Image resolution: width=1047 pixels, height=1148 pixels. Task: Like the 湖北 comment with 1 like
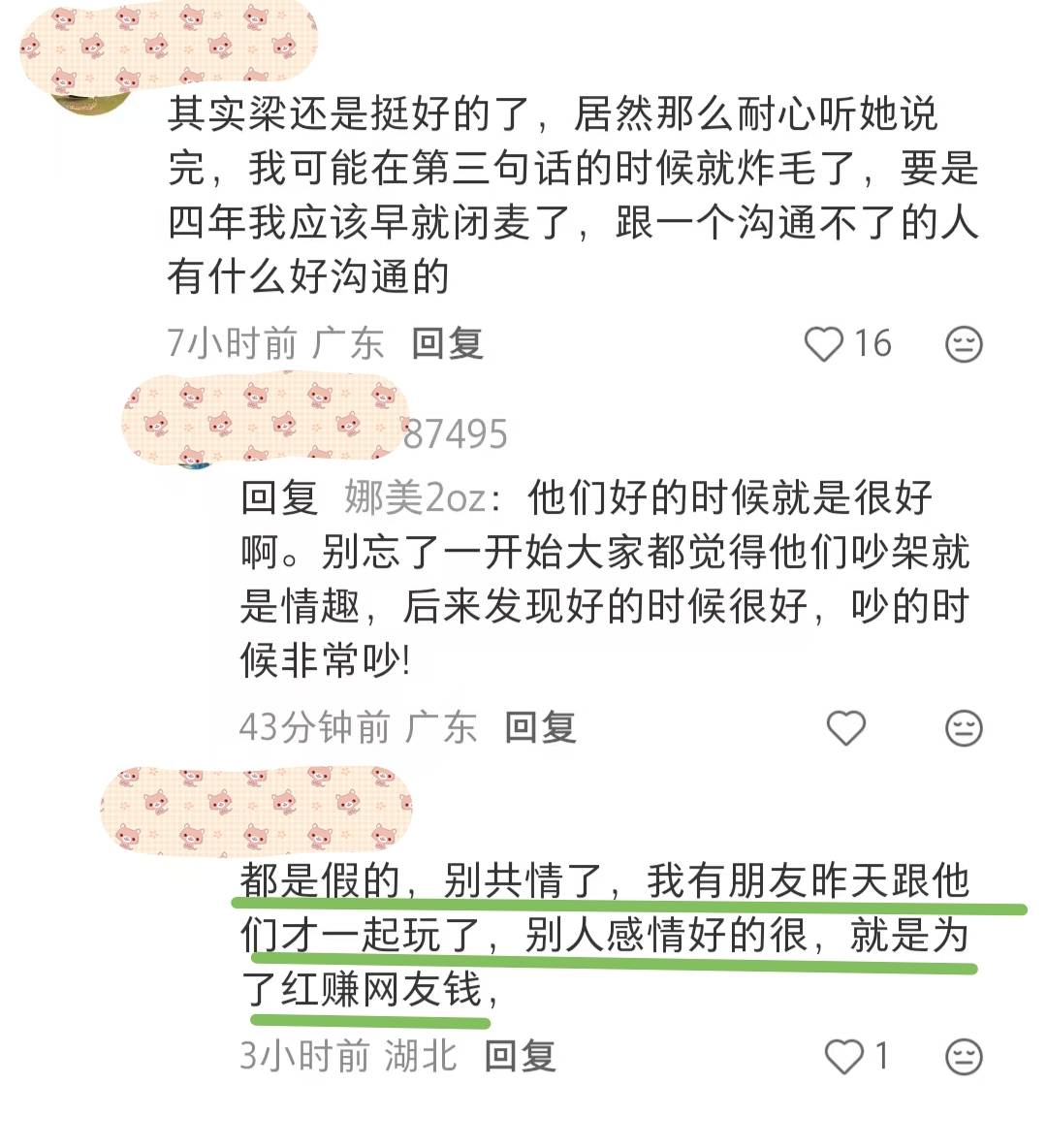[x=843, y=1056]
